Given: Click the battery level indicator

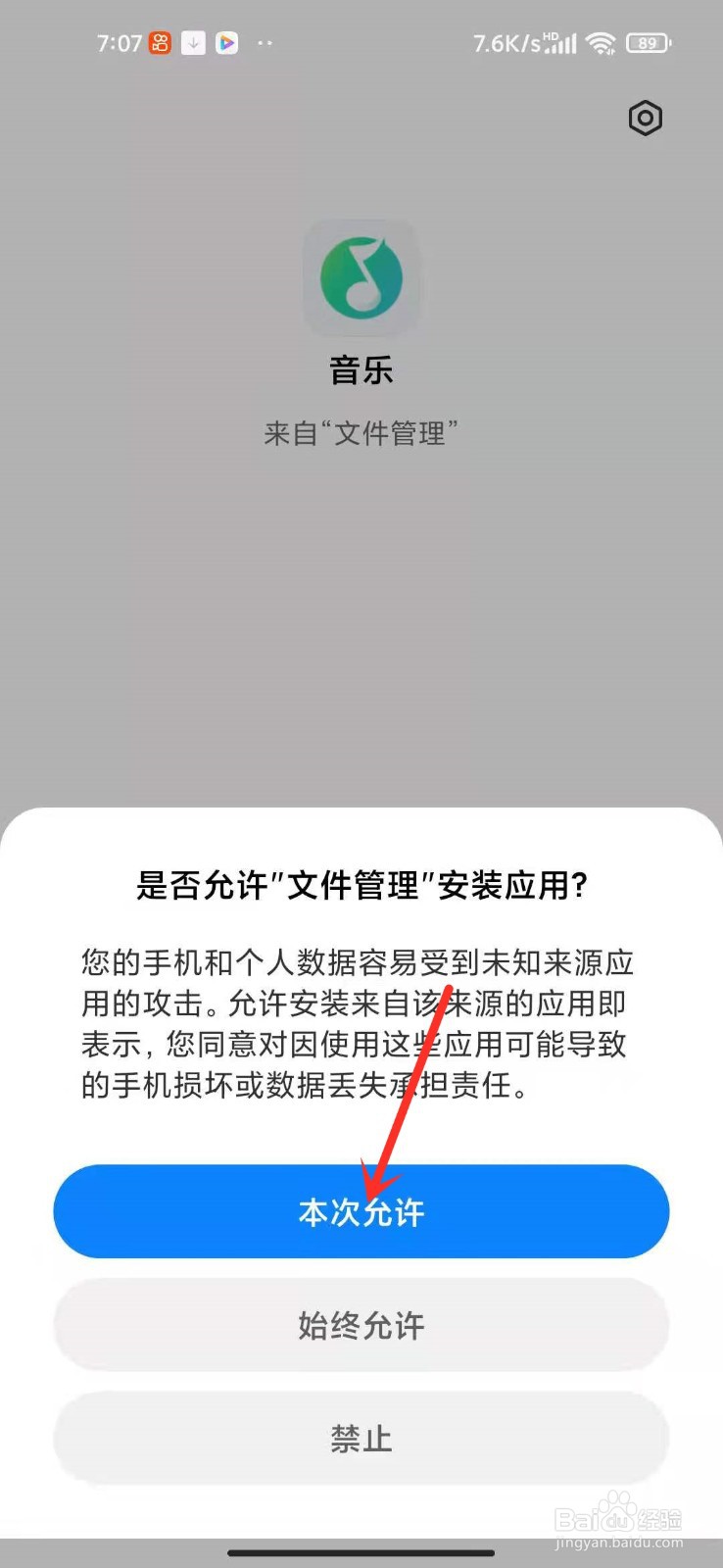Looking at the screenshot, I should tap(648, 42).
